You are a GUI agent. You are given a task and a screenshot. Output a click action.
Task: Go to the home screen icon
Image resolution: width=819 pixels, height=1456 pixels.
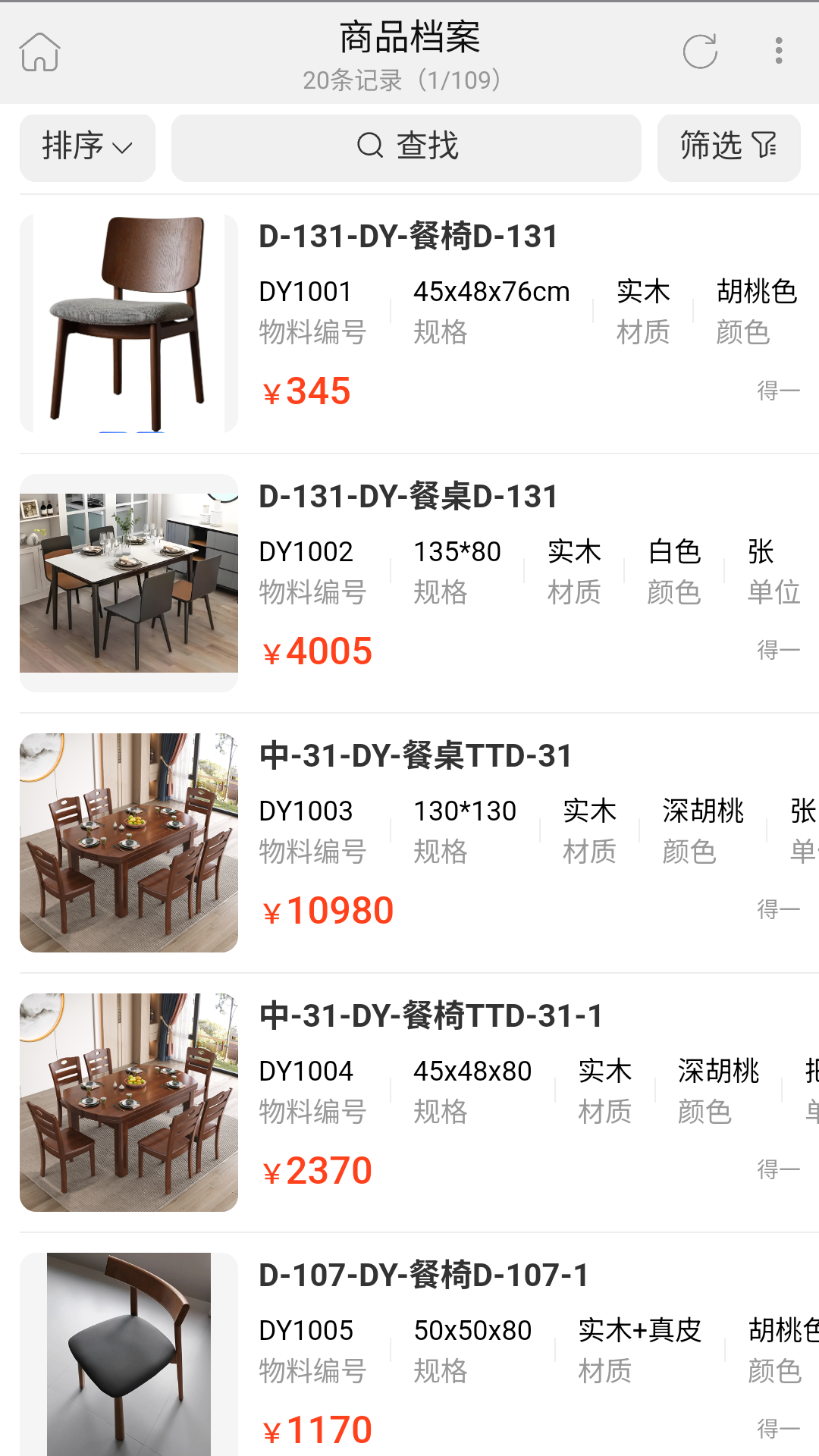pos(39,52)
